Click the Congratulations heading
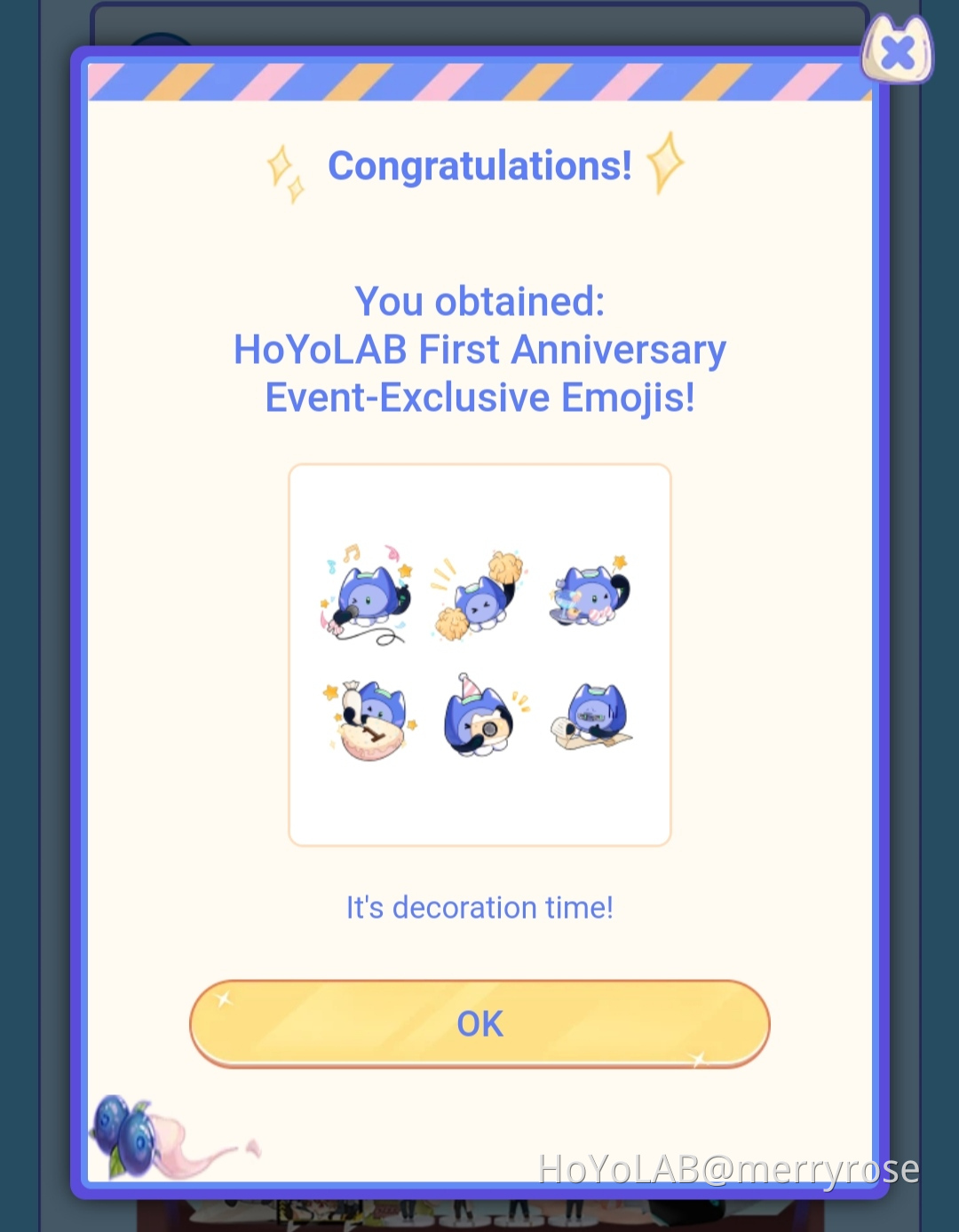The image size is (959, 1232). (x=479, y=165)
